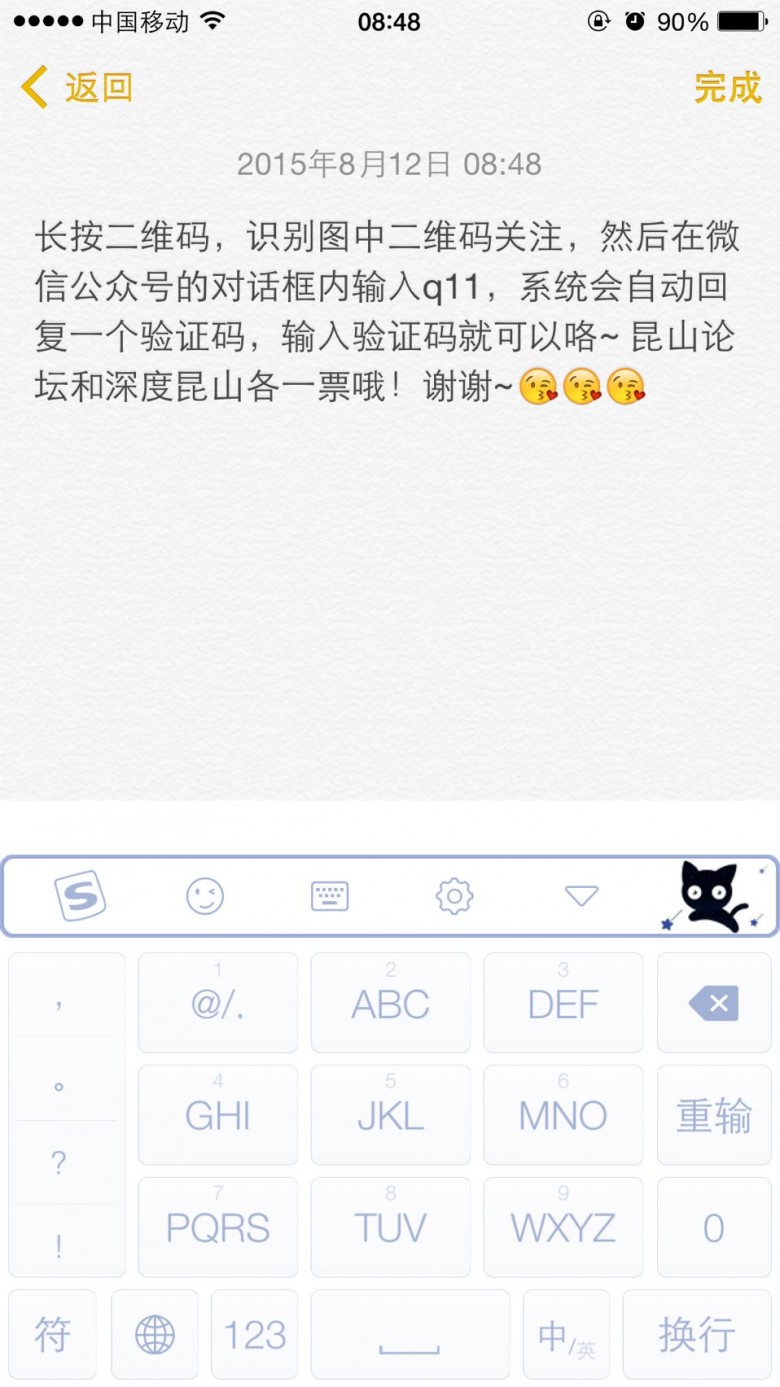Tap the WXYZ key
This screenshot has height=1387, width=780.
[x=563, y=1227]
